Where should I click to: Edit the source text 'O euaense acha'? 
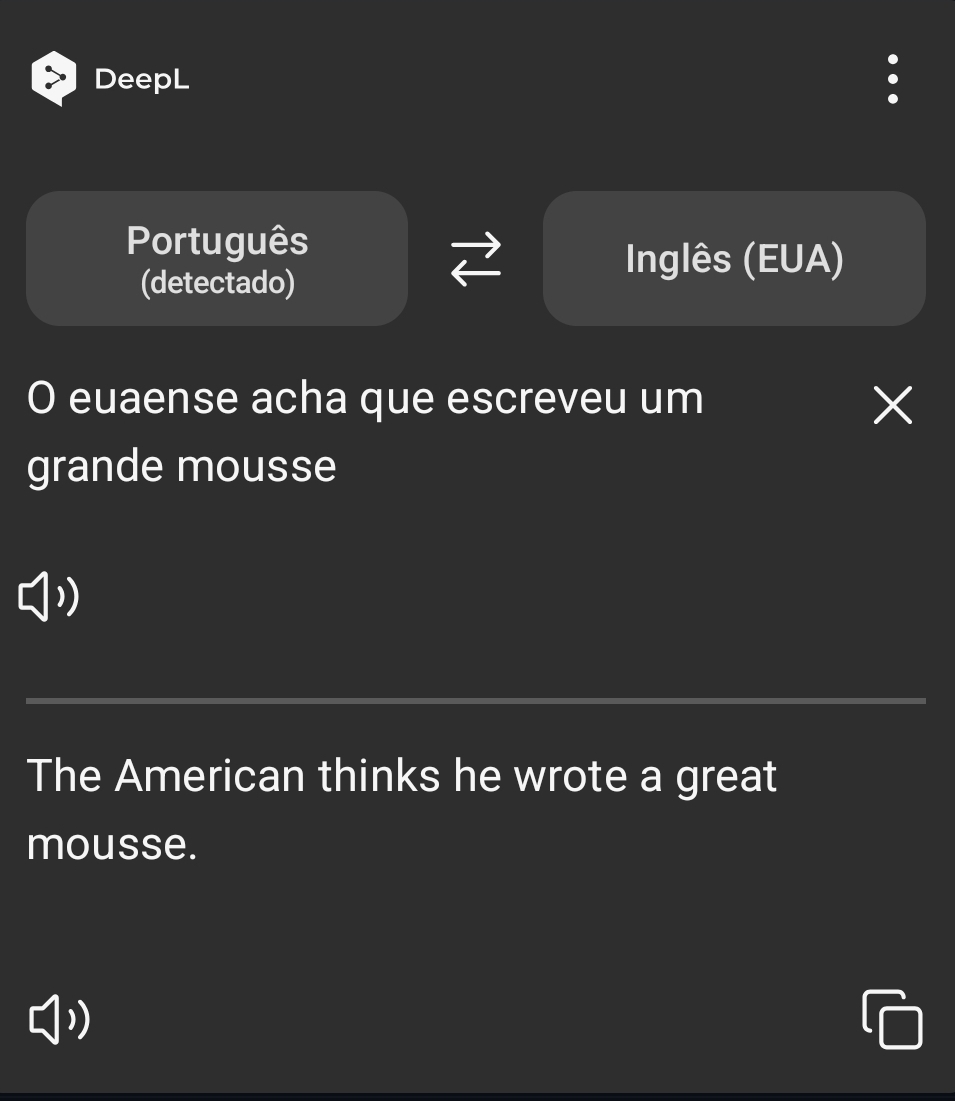[365, 432]
